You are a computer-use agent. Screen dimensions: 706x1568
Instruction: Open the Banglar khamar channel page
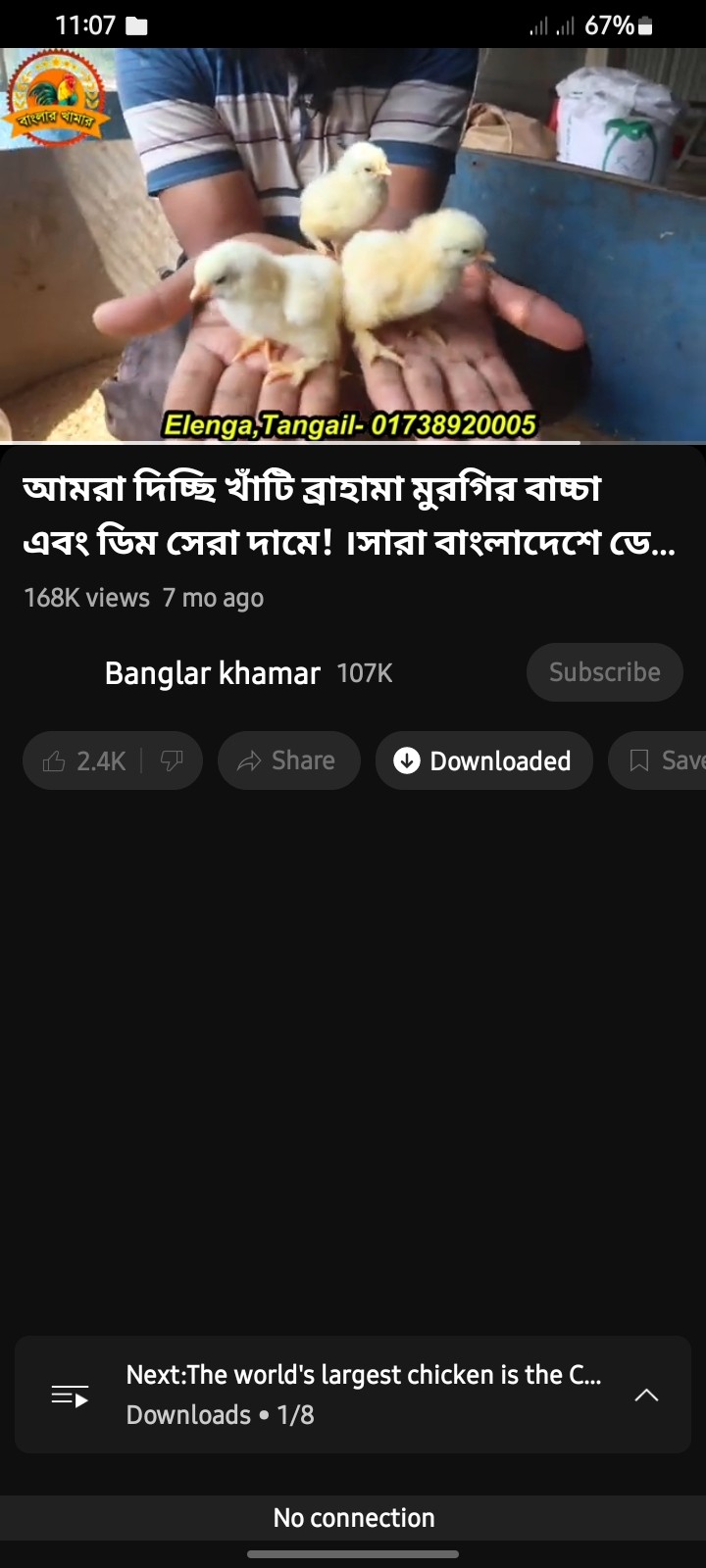[x=212, y=673]
